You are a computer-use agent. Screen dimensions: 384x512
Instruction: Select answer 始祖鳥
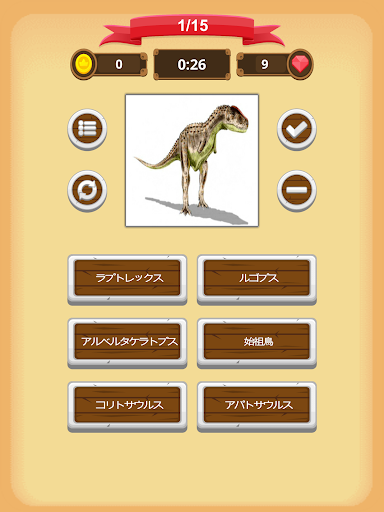tap(257, 343)
